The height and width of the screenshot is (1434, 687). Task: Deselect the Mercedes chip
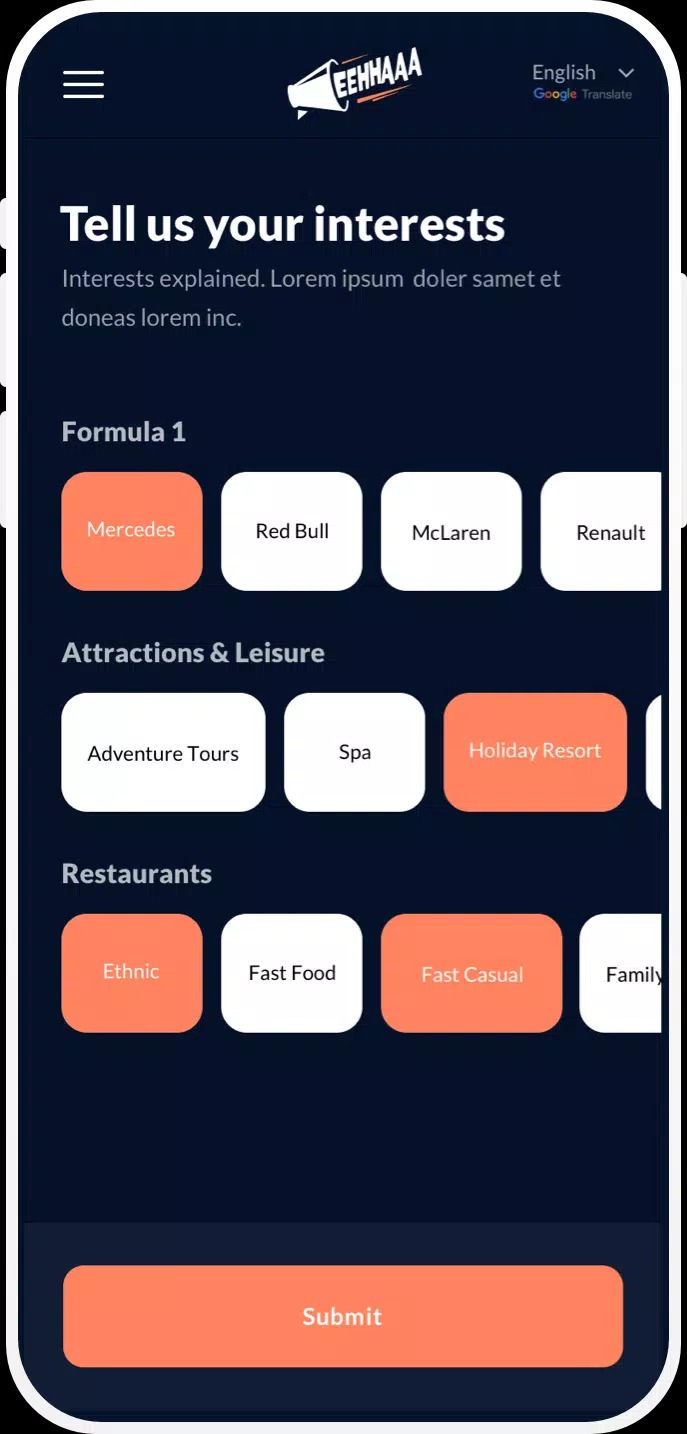pyautogui.click(x=132, y=531)
